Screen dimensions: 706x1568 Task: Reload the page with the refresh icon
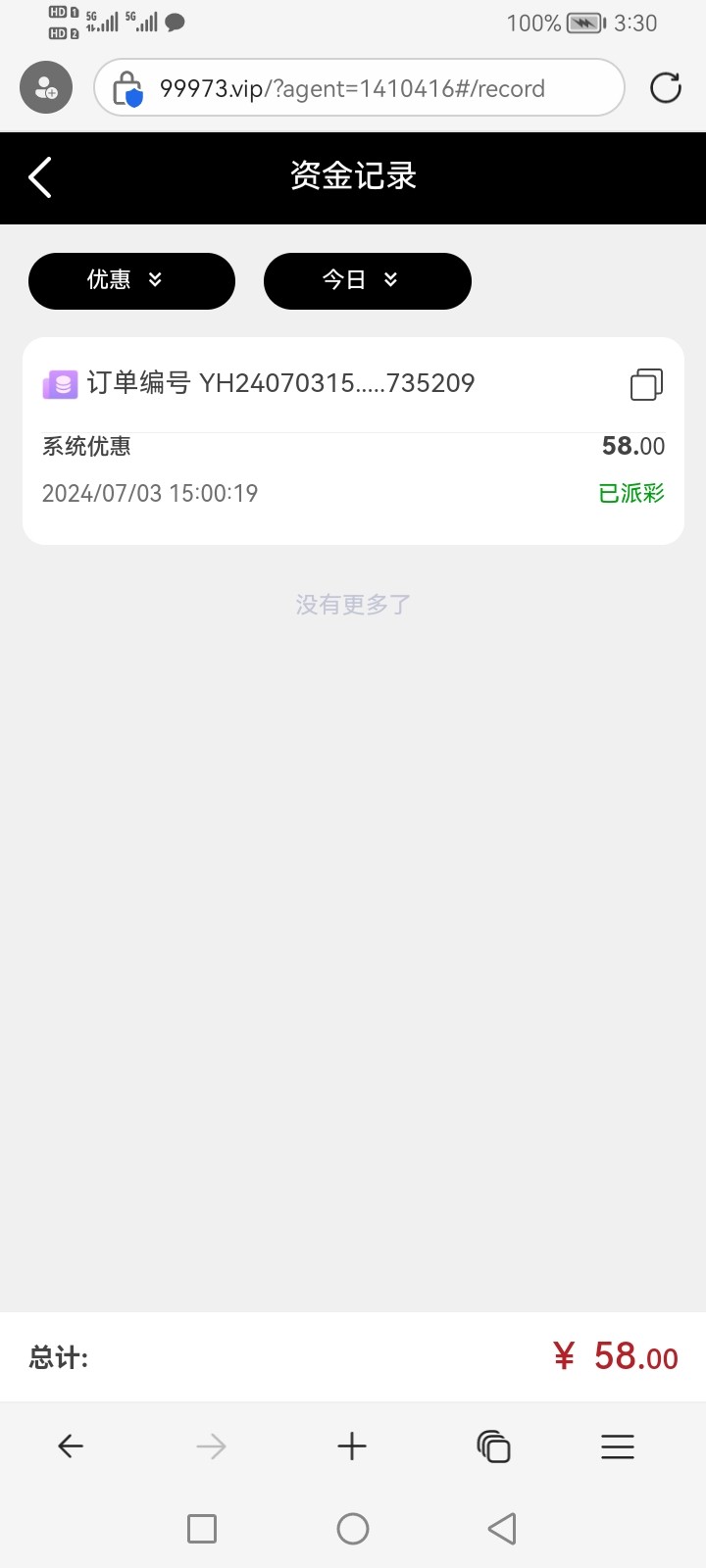coord(666,88)
